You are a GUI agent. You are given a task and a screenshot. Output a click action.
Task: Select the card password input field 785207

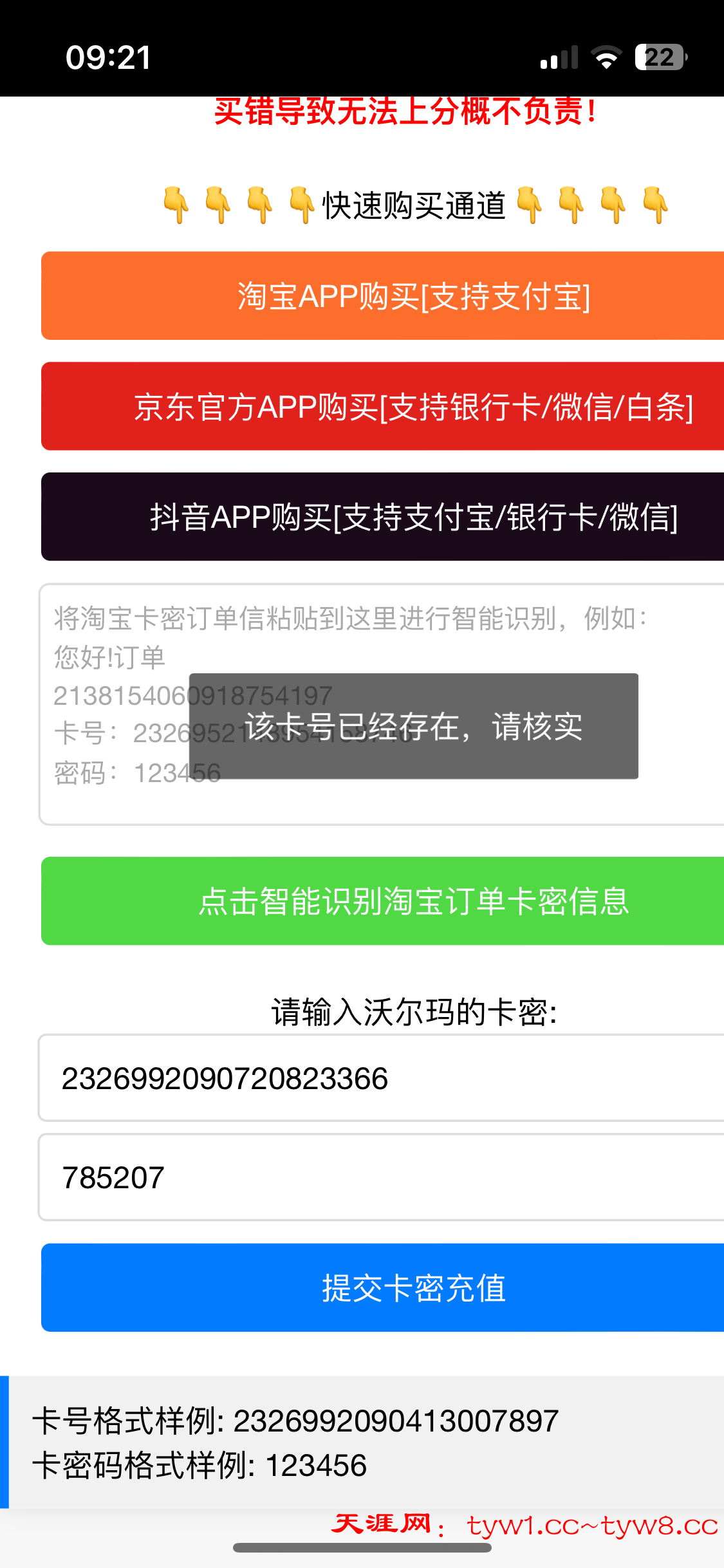tap(362, 1178)
